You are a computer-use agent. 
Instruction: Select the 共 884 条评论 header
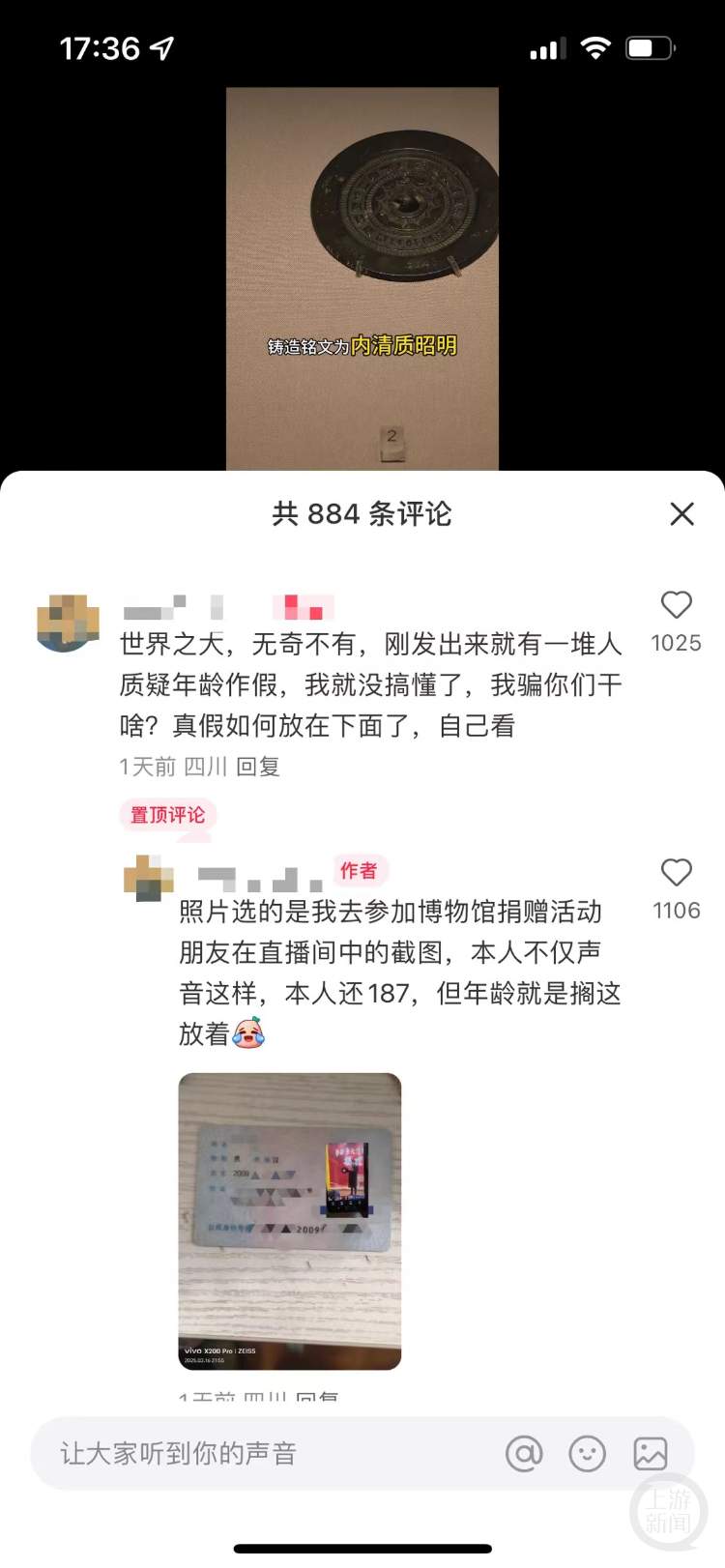click(x=362, y=513)
